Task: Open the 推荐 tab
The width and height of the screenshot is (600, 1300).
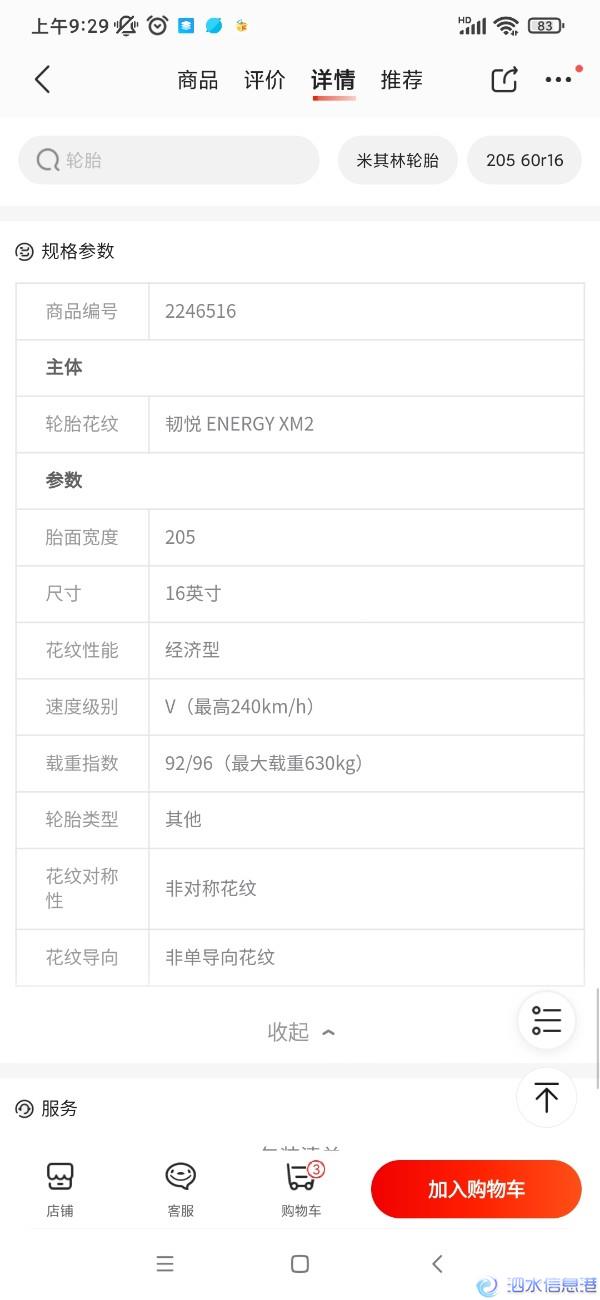Action: pyautogui.click(x=401, y=80)
